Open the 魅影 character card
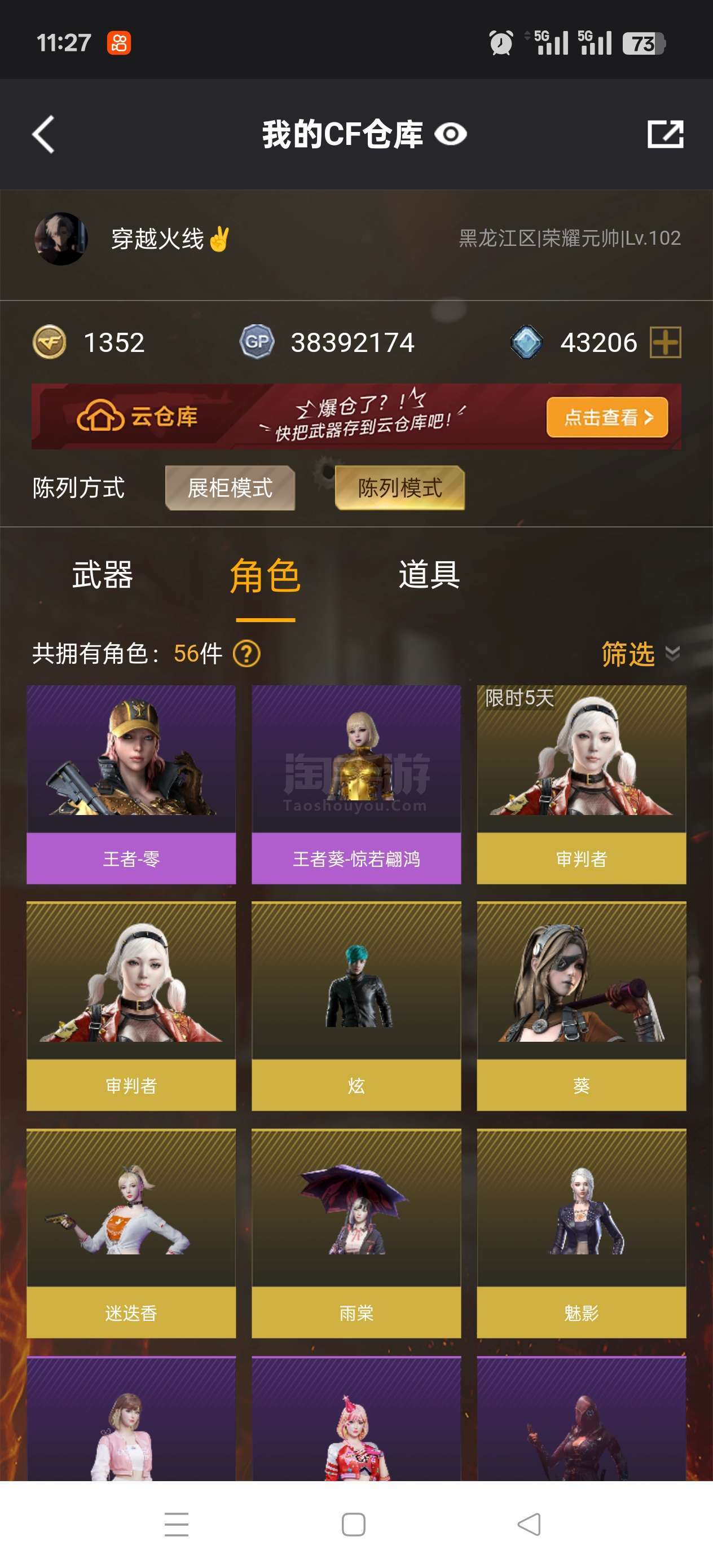This screenshot has height=1568, width=713. click(581, 1232)
